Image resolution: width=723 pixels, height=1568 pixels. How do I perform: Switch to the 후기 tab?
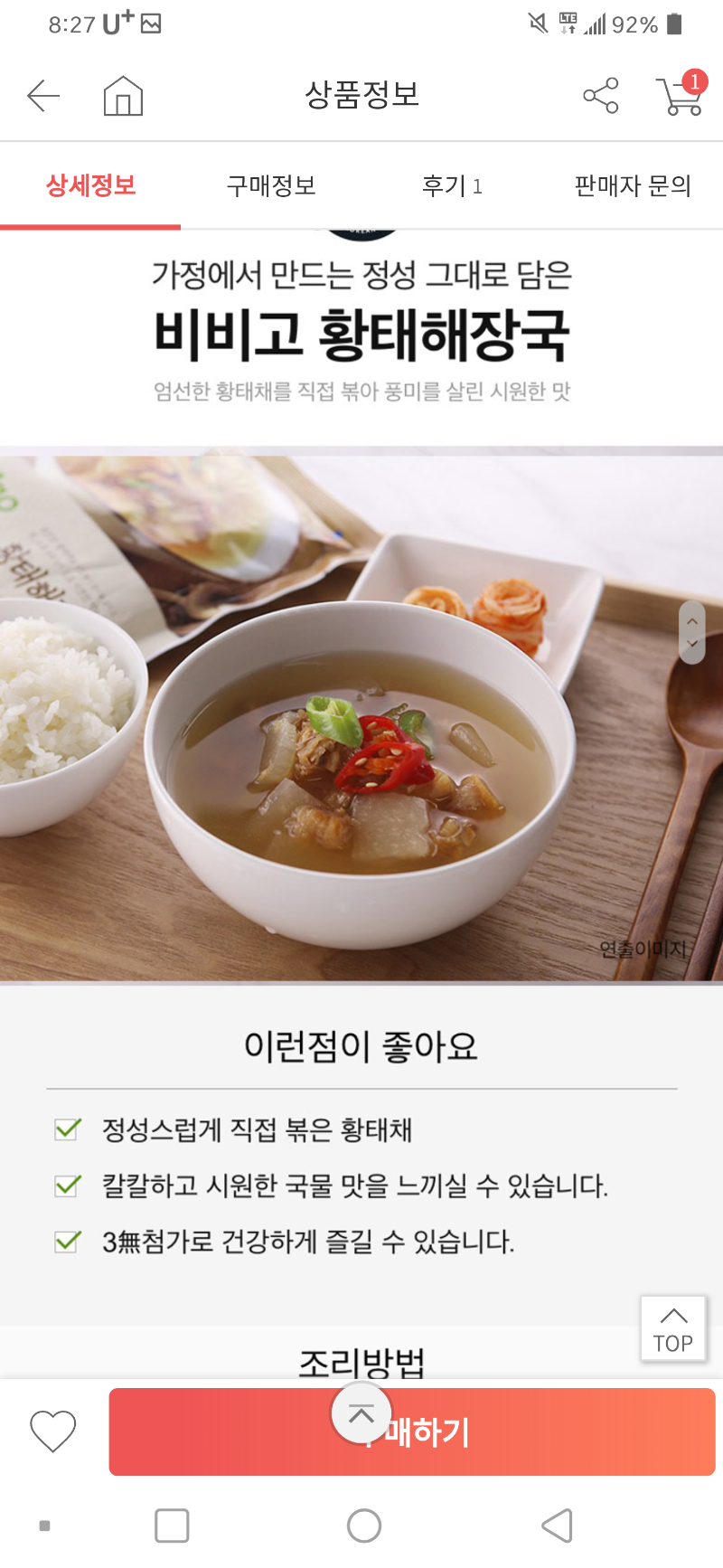pyautogui.click(x=451, y=186)
